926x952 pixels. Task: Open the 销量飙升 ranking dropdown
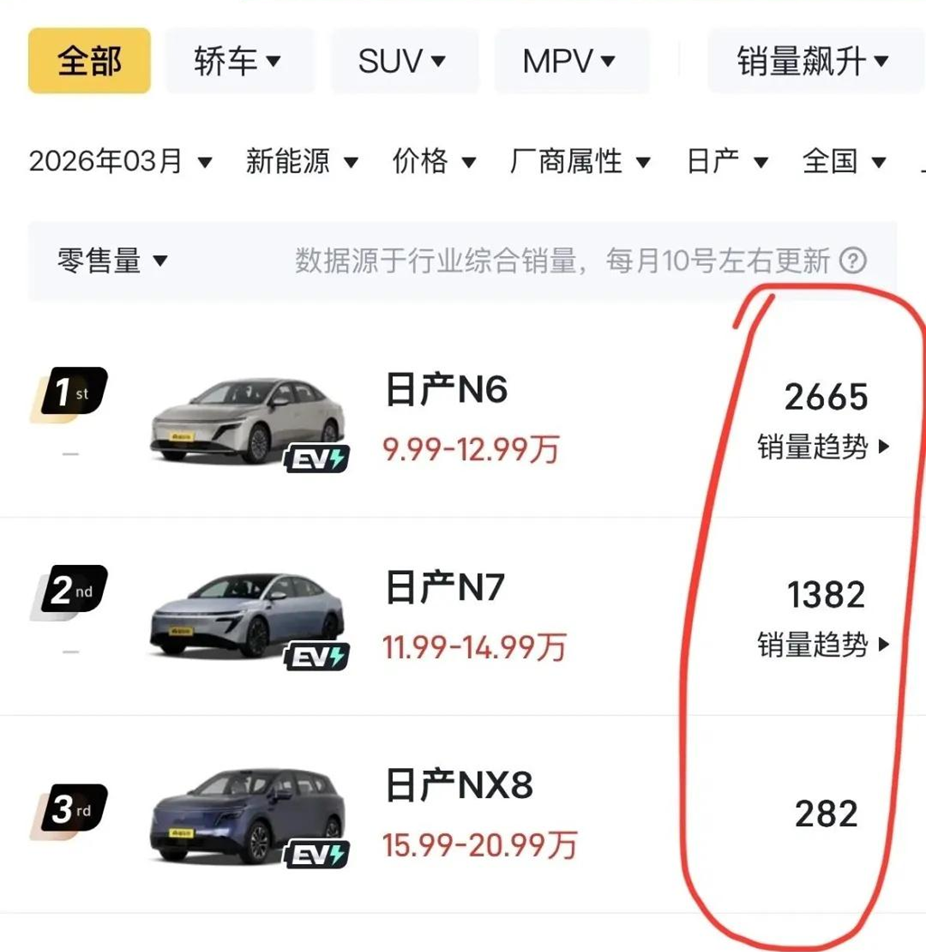click(812, 62)
